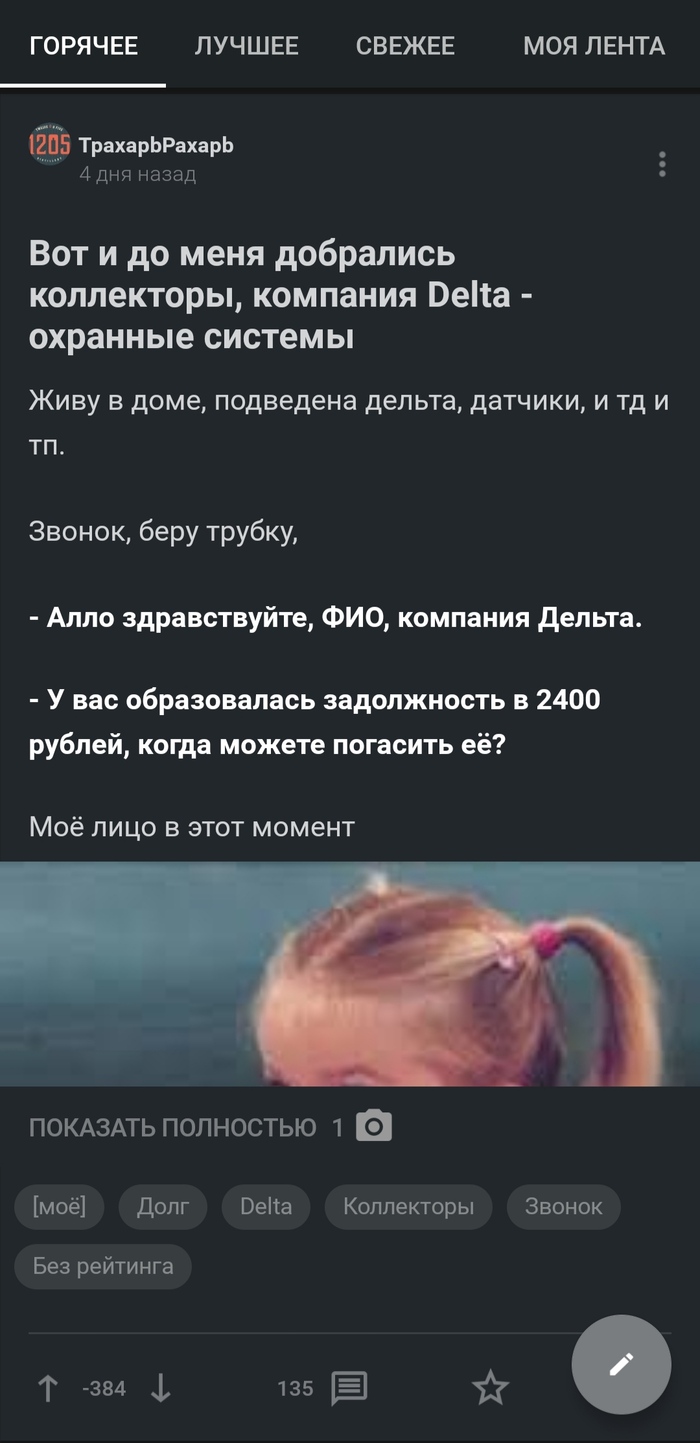Upvote the post with the up arrow
700x1443 pixels.
click(47, 1388)
